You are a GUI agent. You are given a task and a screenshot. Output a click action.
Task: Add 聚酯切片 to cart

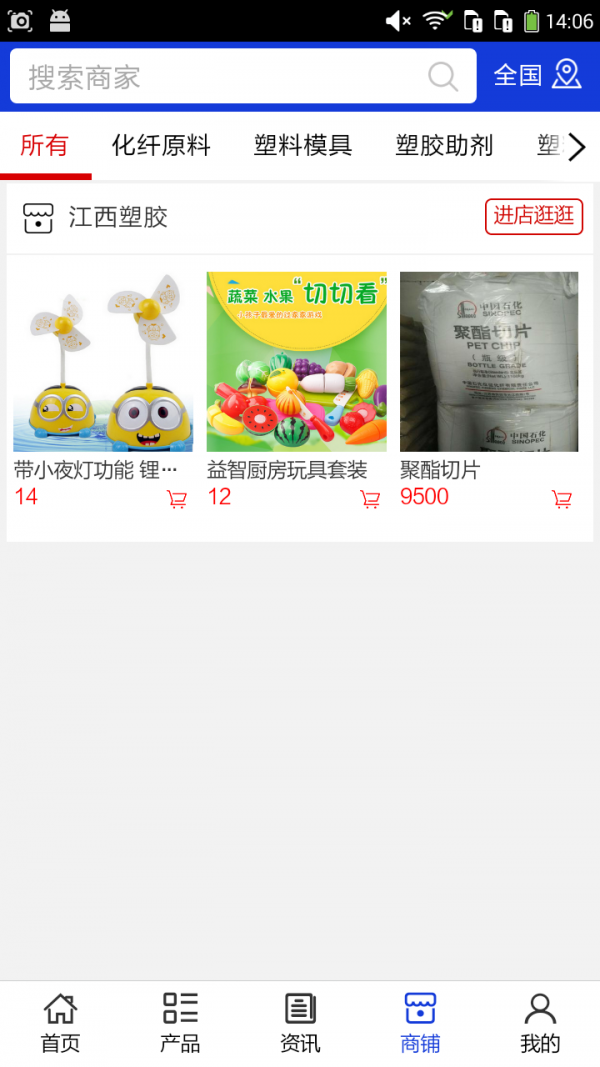[562, 499]
